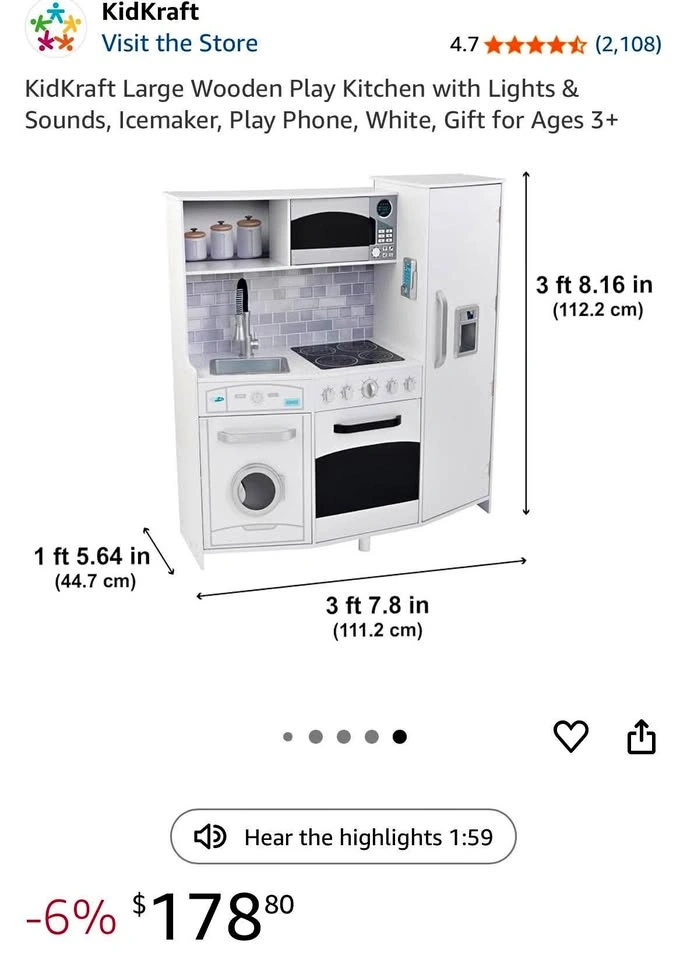This screenshot has width=687, height=960.
Task: Share this KidKraft kitchen listing
Action: [x=641, y=737]
